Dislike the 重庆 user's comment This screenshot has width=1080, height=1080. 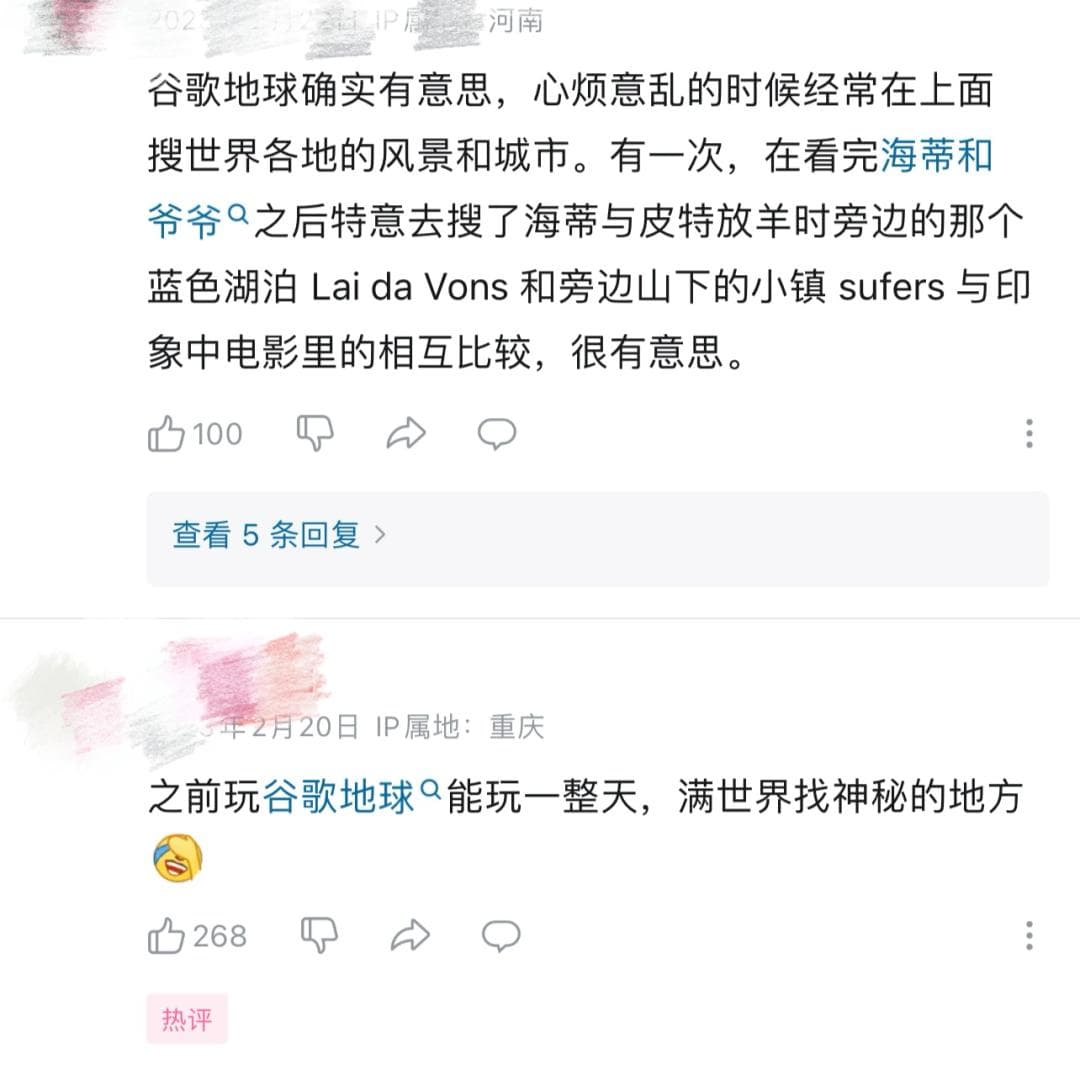pyautogui.click(x=319, y=935)
